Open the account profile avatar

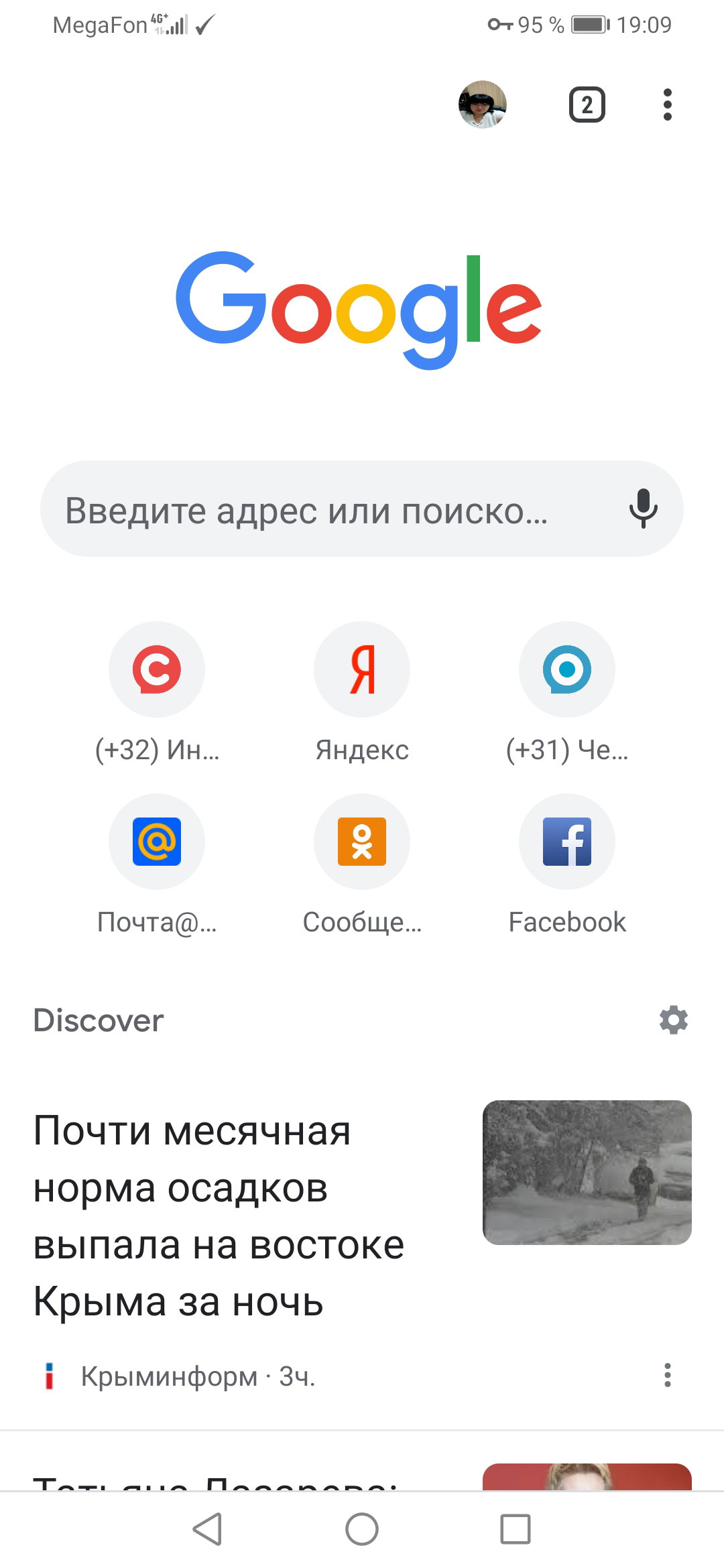pyautogui.click(x=483, y=105)
